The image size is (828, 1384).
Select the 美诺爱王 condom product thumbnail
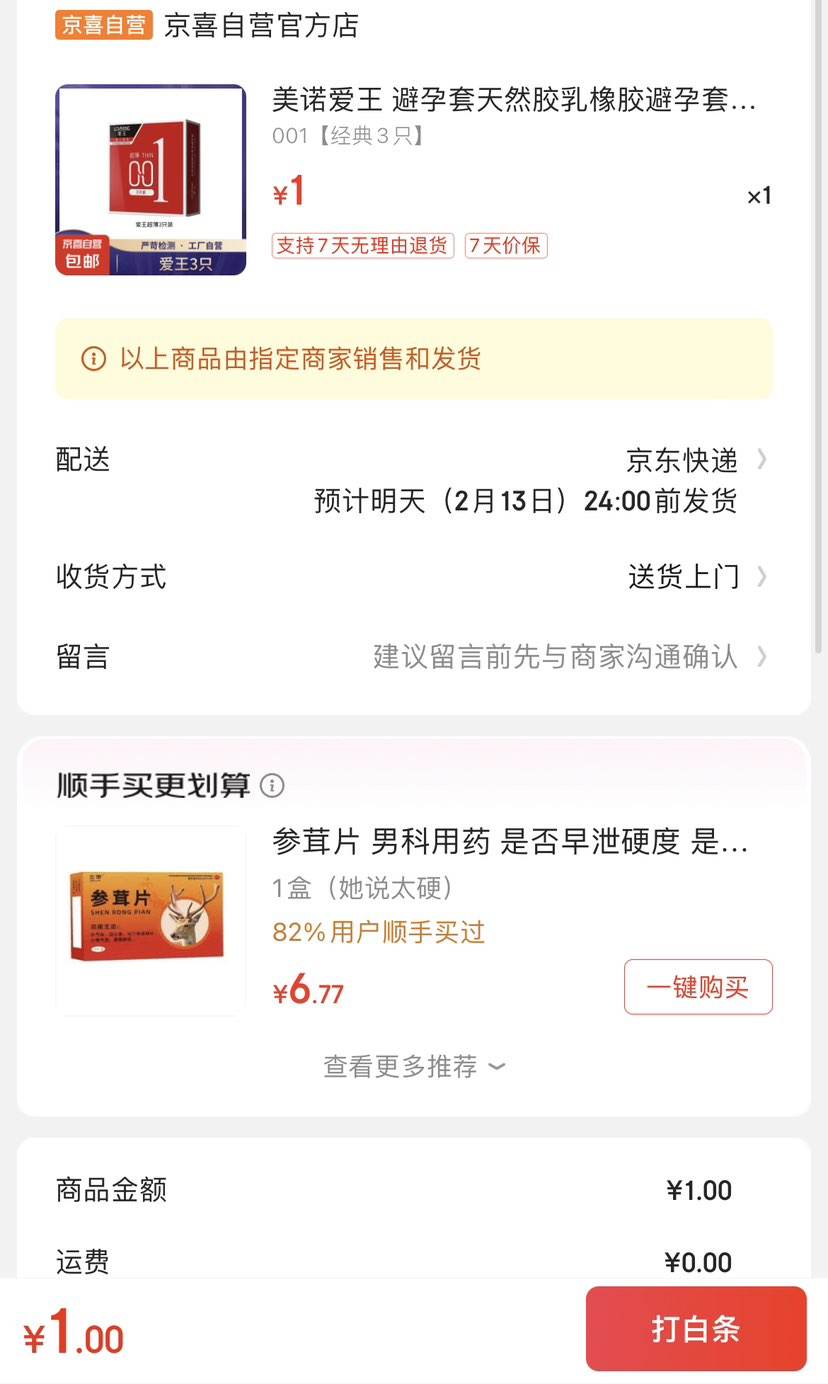pyautogui.click(x=150, y=178)
